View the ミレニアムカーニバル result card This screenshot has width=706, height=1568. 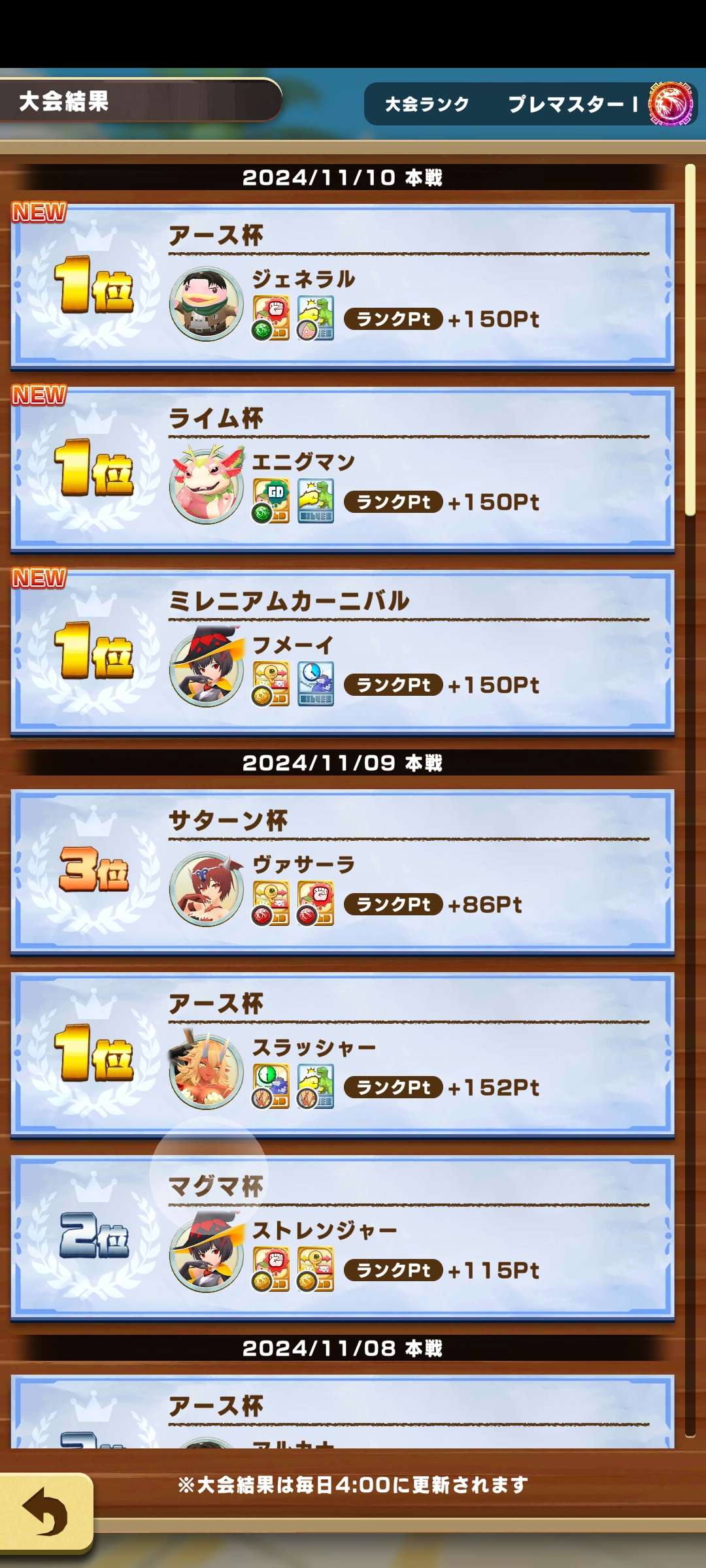[343, 653]
